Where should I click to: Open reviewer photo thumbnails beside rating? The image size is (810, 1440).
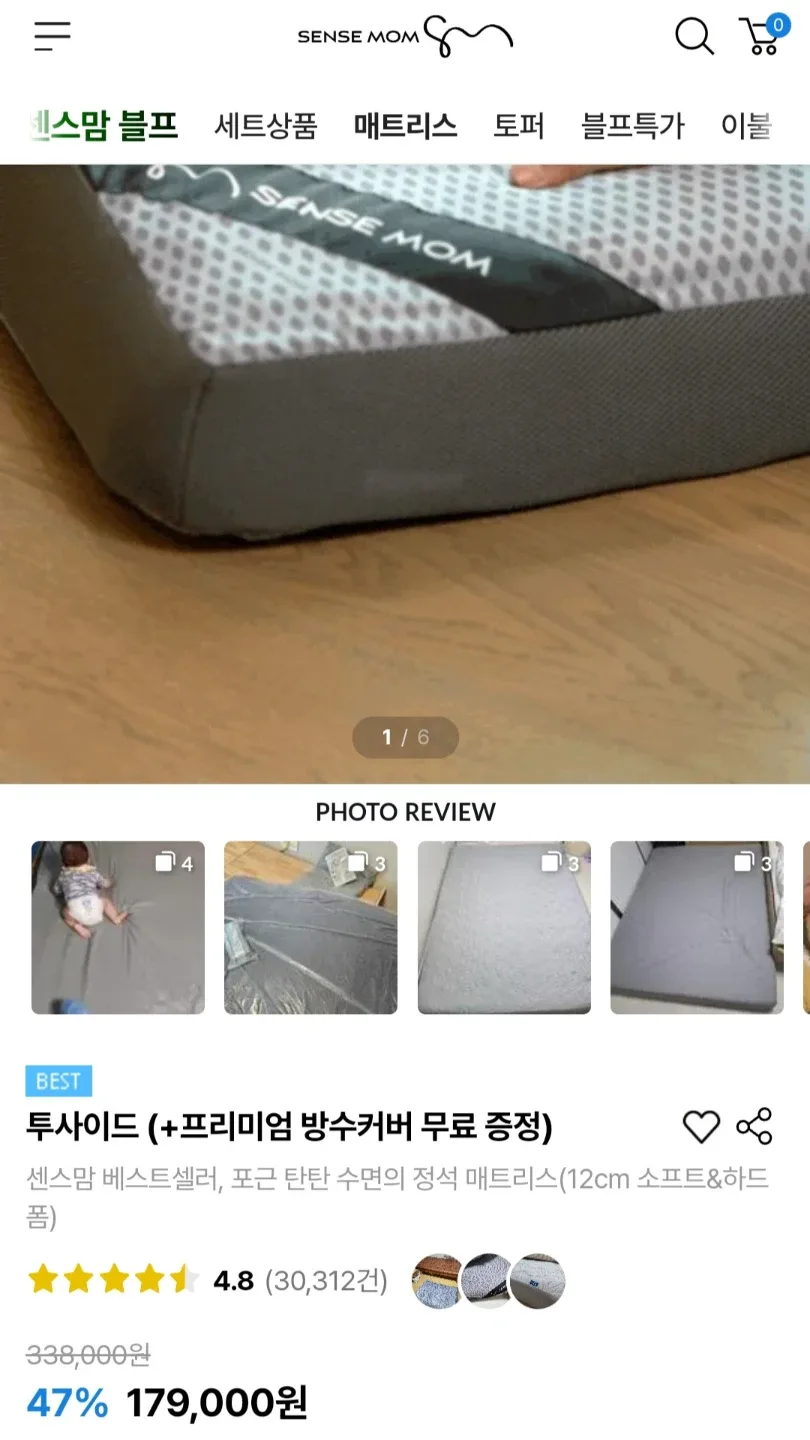click(x=488, y=1281)
